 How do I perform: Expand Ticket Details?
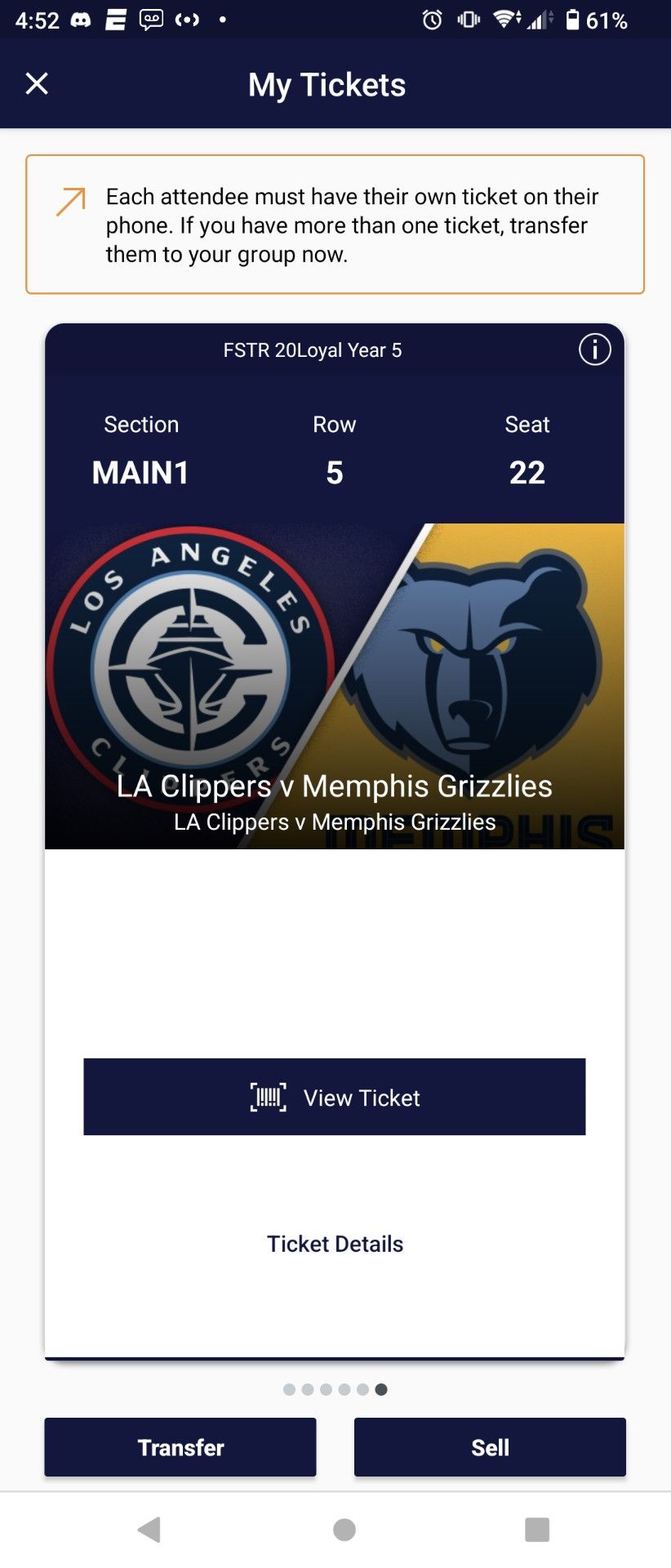[335, 1243]
